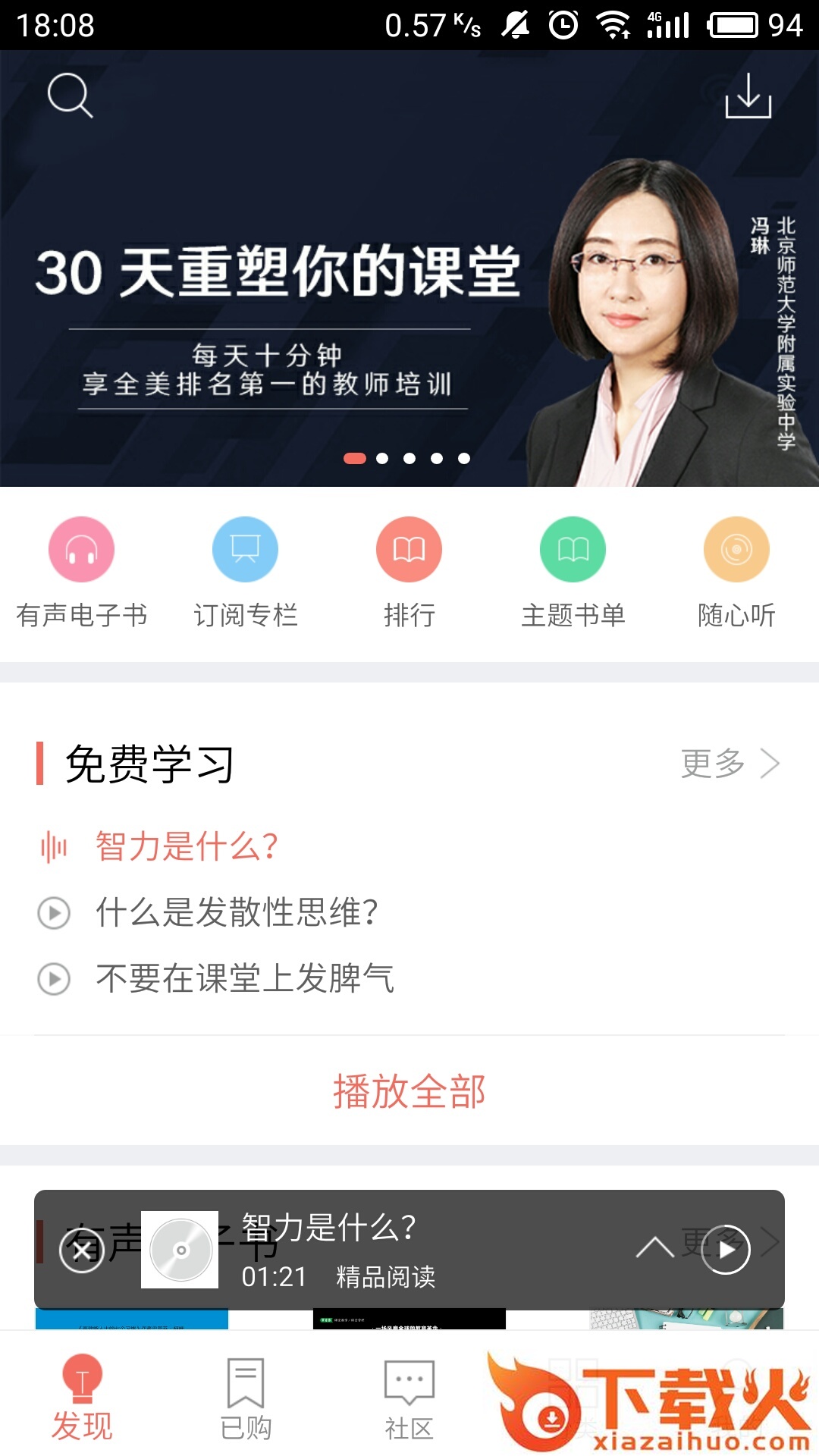The image size is (819, 1456).
Task: Select the track 智力是什么?
Action: click(187, 846)
